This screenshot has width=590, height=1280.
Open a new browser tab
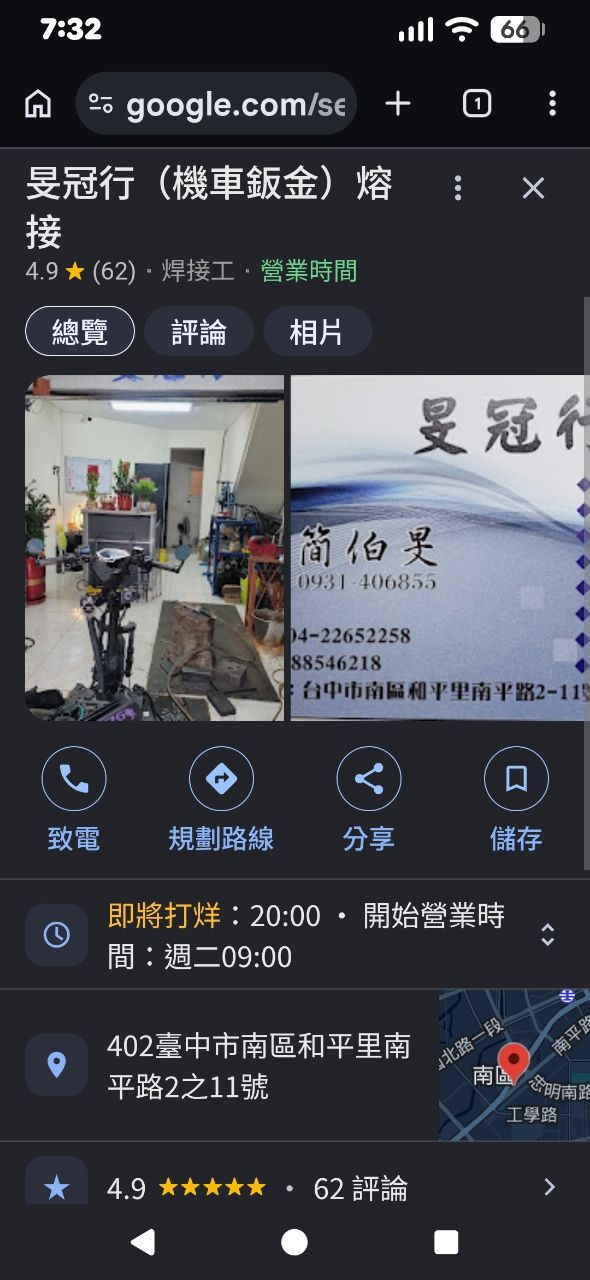pos(398,103)
